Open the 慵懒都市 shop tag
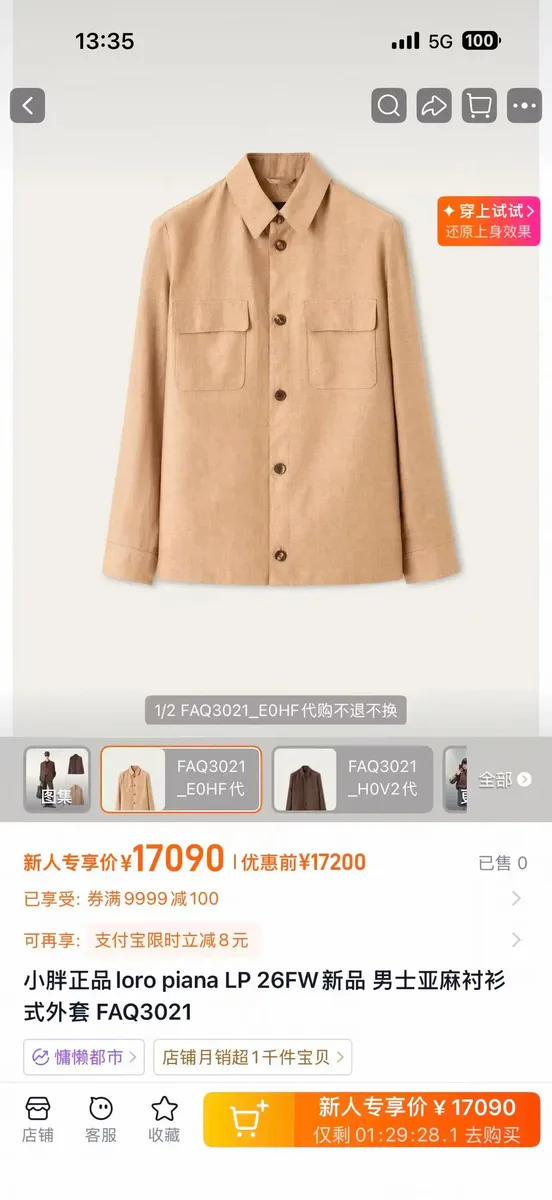Screen dimensions: 552x1200 point(84,1056)
